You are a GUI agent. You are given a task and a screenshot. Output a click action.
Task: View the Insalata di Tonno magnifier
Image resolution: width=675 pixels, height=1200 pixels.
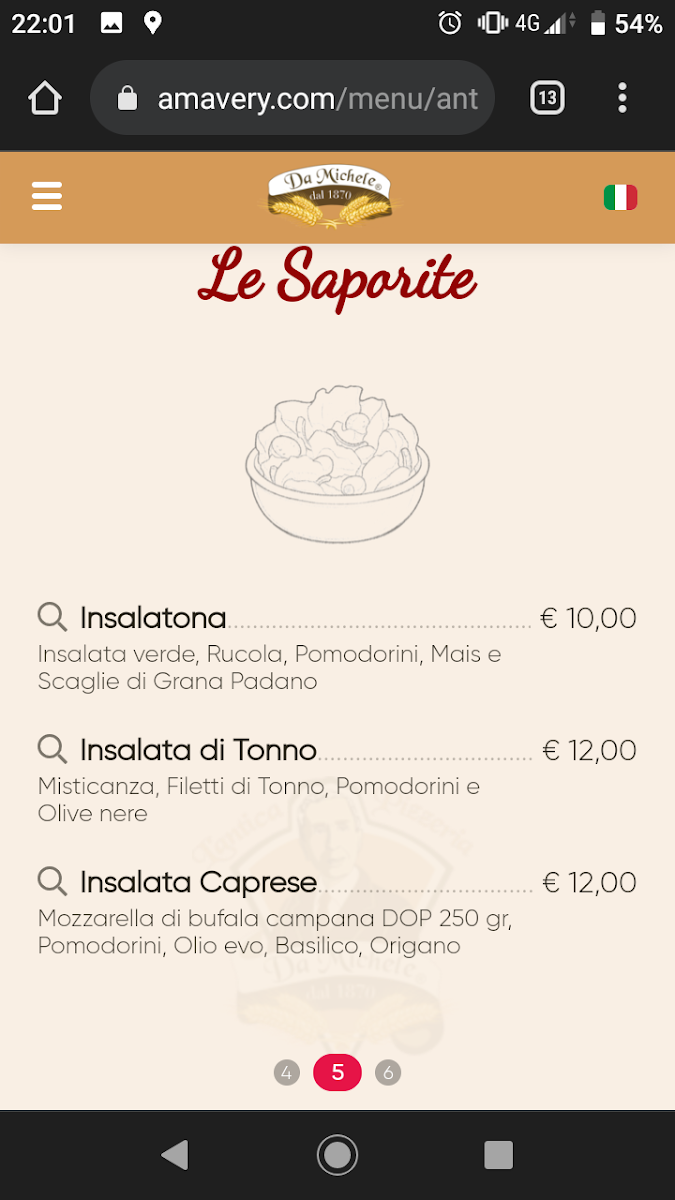tap(52, 748)
